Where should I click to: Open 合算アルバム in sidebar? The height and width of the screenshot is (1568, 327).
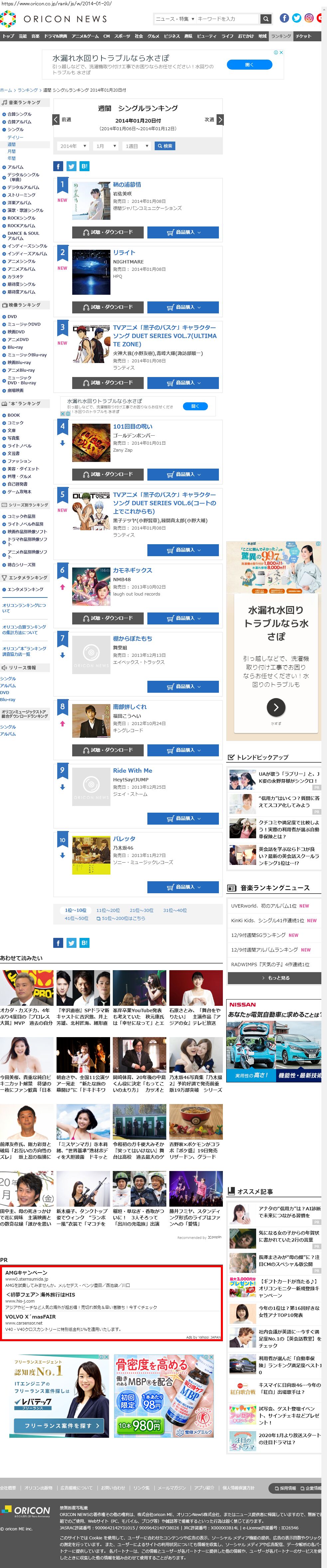point(19,122)
